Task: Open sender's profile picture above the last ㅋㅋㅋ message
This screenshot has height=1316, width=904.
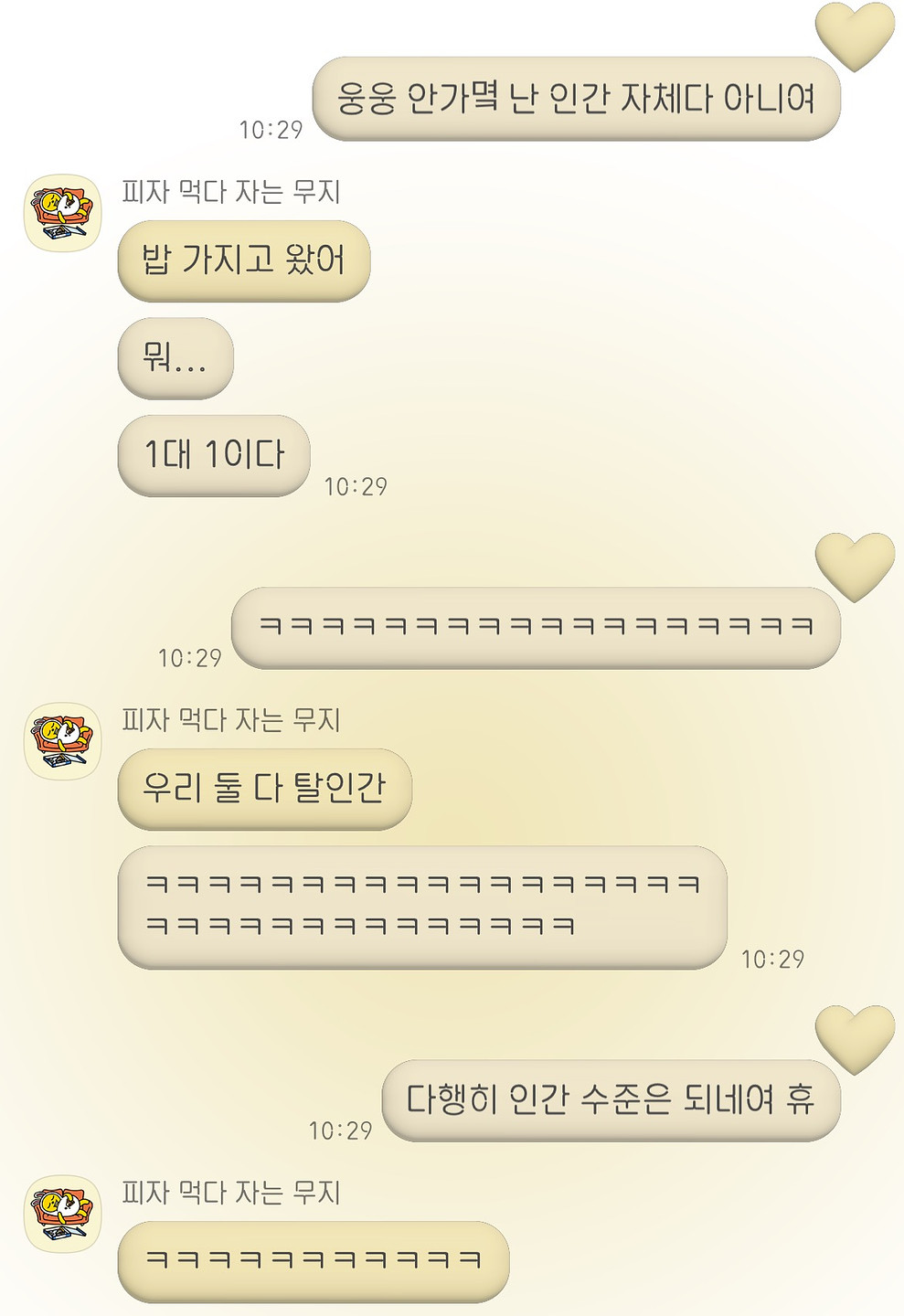Action: coord(62,1214)
